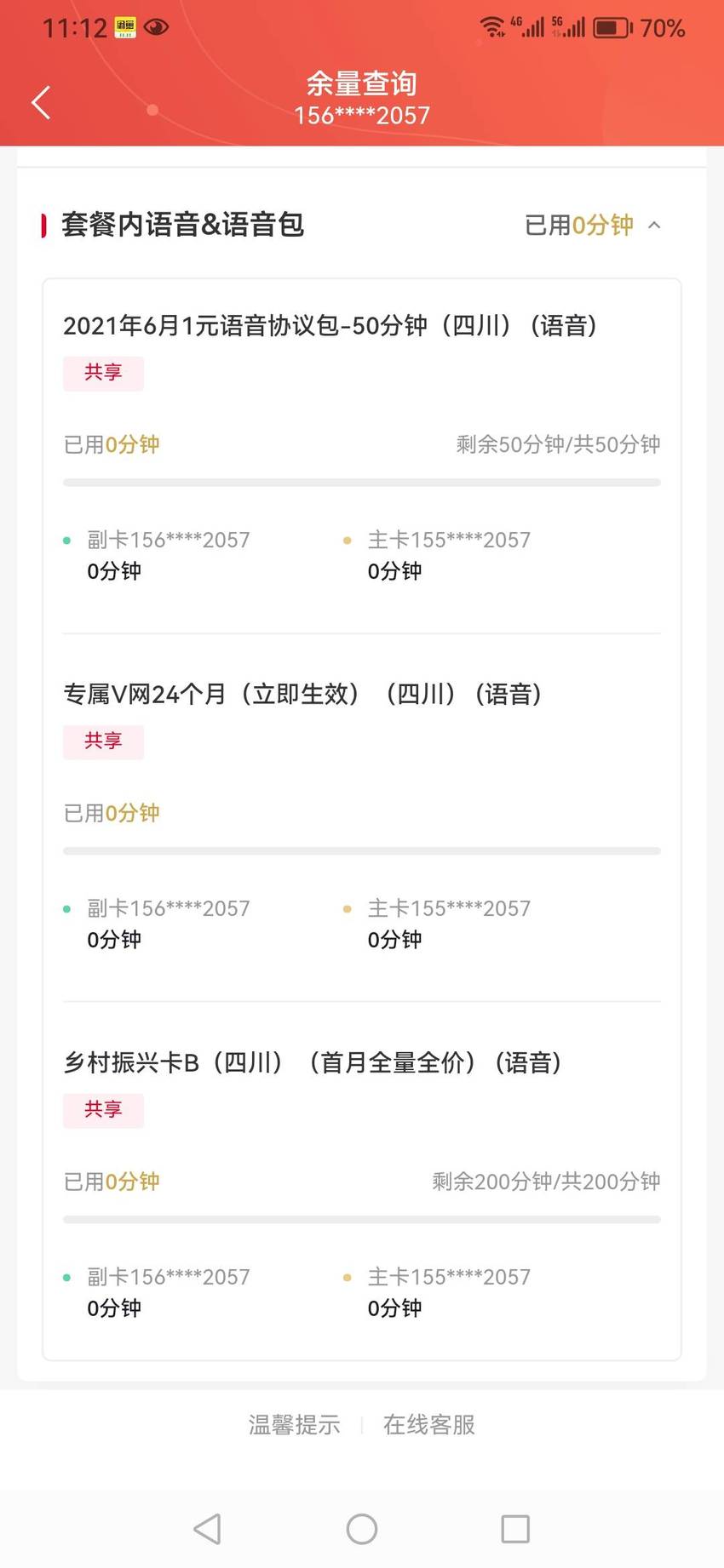This screenshot has width=724, height=1568.
Task: Open 在线客服 support link
Action: coord(429,1425)
